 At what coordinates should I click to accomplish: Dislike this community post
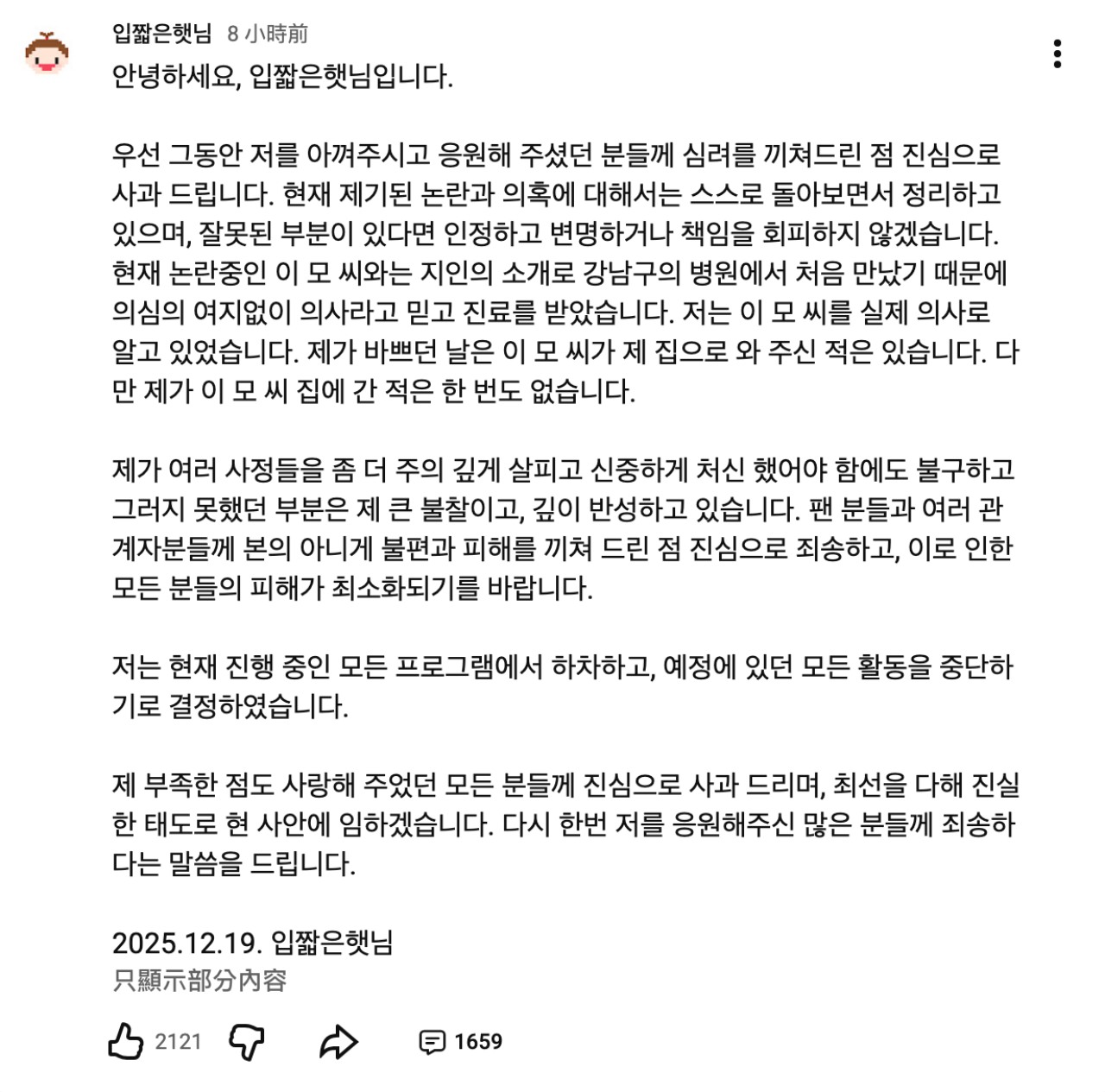[246, 1042]
